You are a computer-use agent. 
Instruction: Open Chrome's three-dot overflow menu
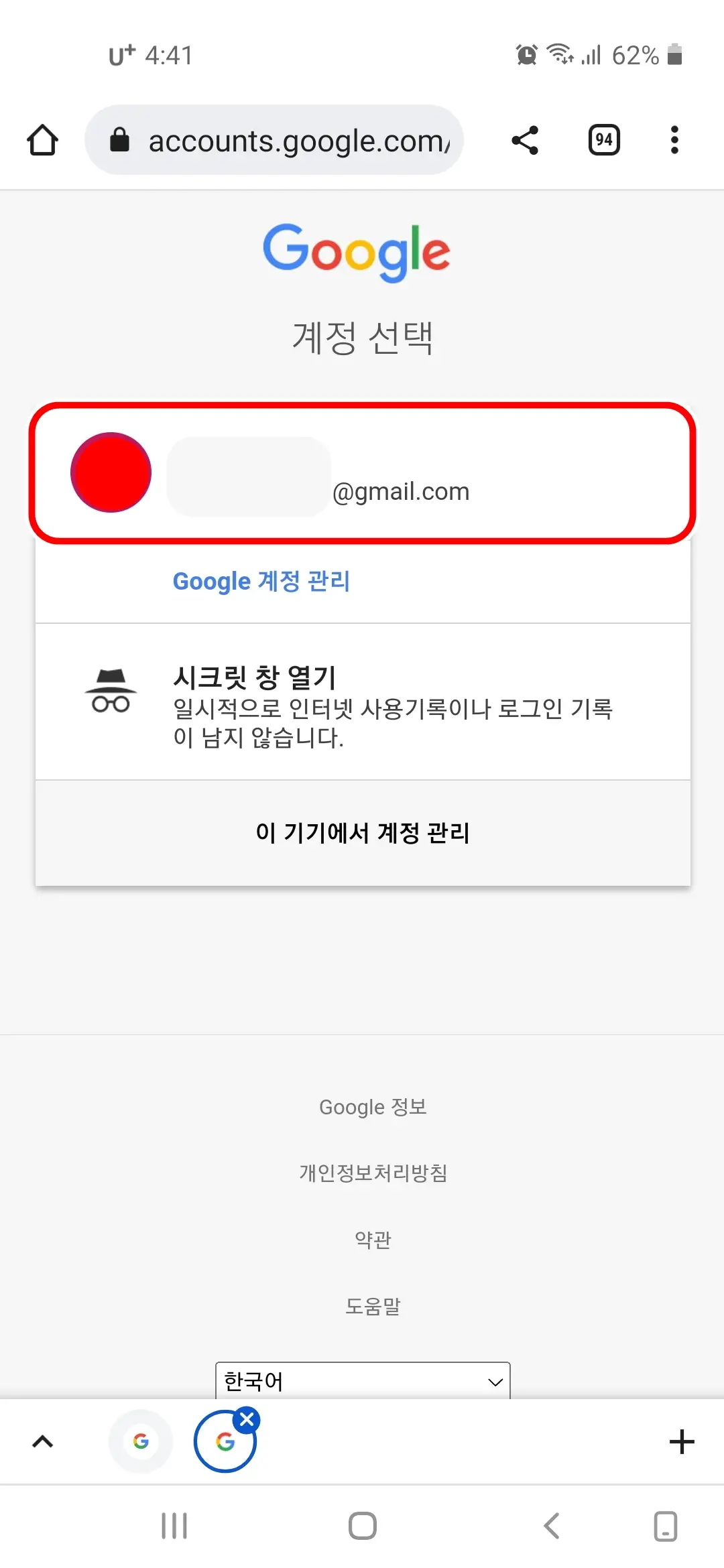coord(674,140)
